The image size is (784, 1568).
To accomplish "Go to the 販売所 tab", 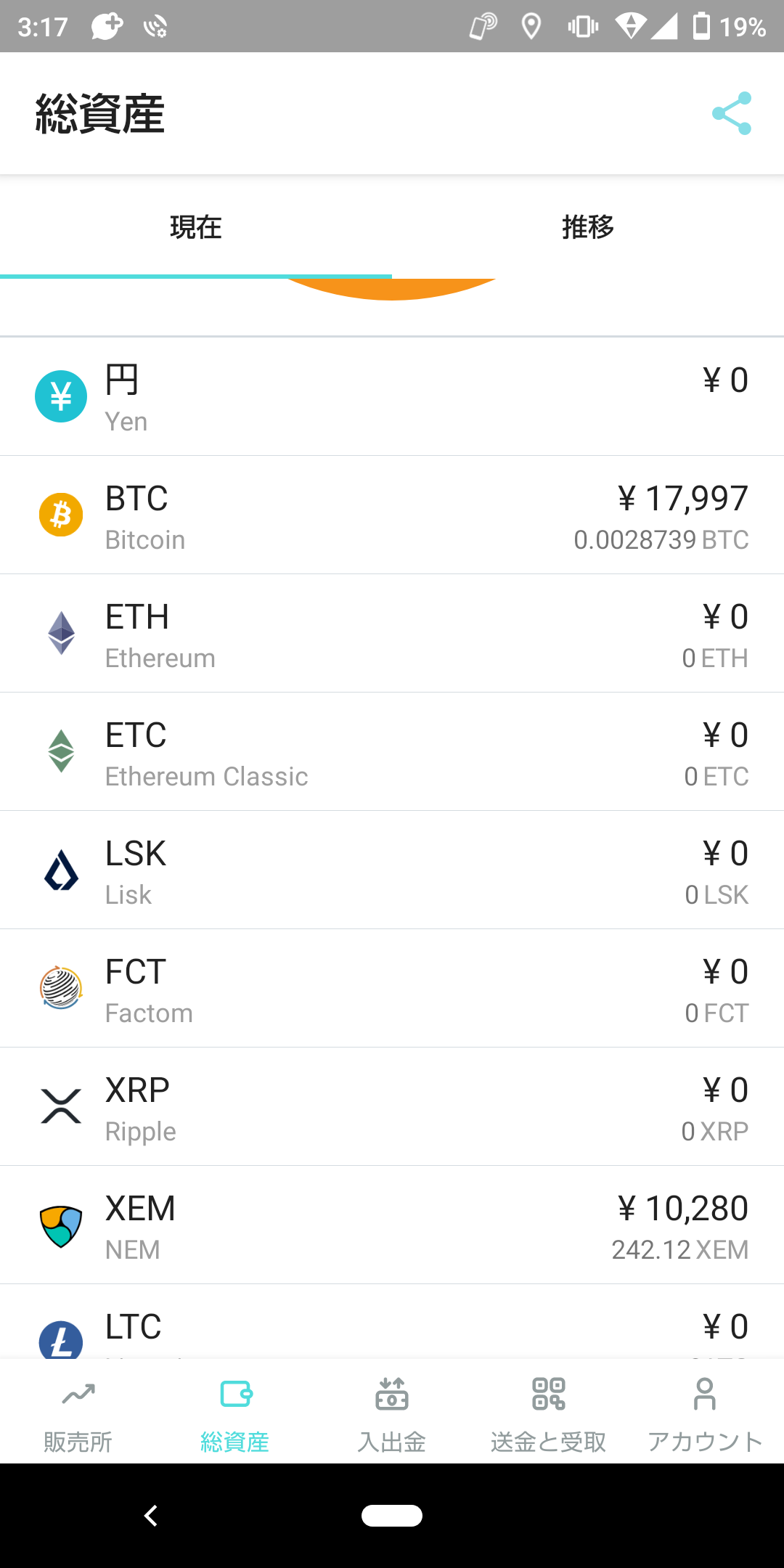I will coord(78,1413).
